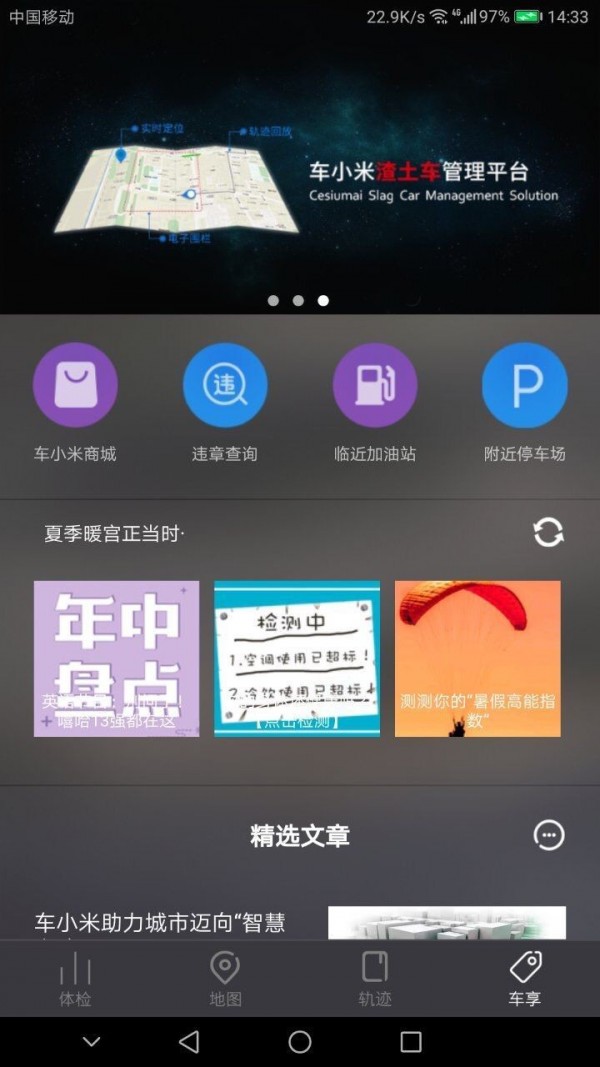Go back with the system back button
Image resolution: width=600 pixels, height=1067 pixels.
189,1042
